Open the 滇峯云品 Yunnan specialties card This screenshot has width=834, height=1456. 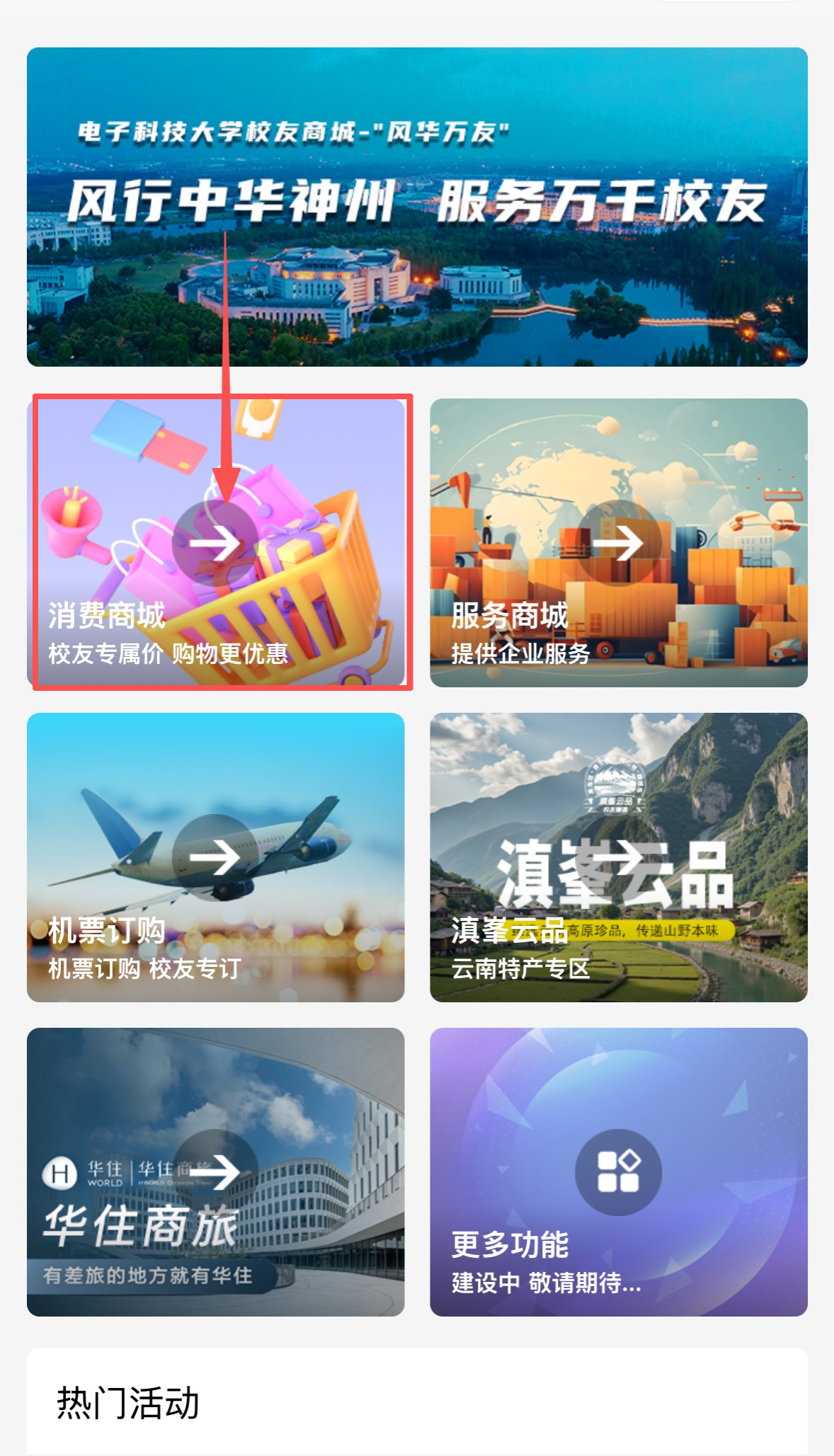coord(618,857)
